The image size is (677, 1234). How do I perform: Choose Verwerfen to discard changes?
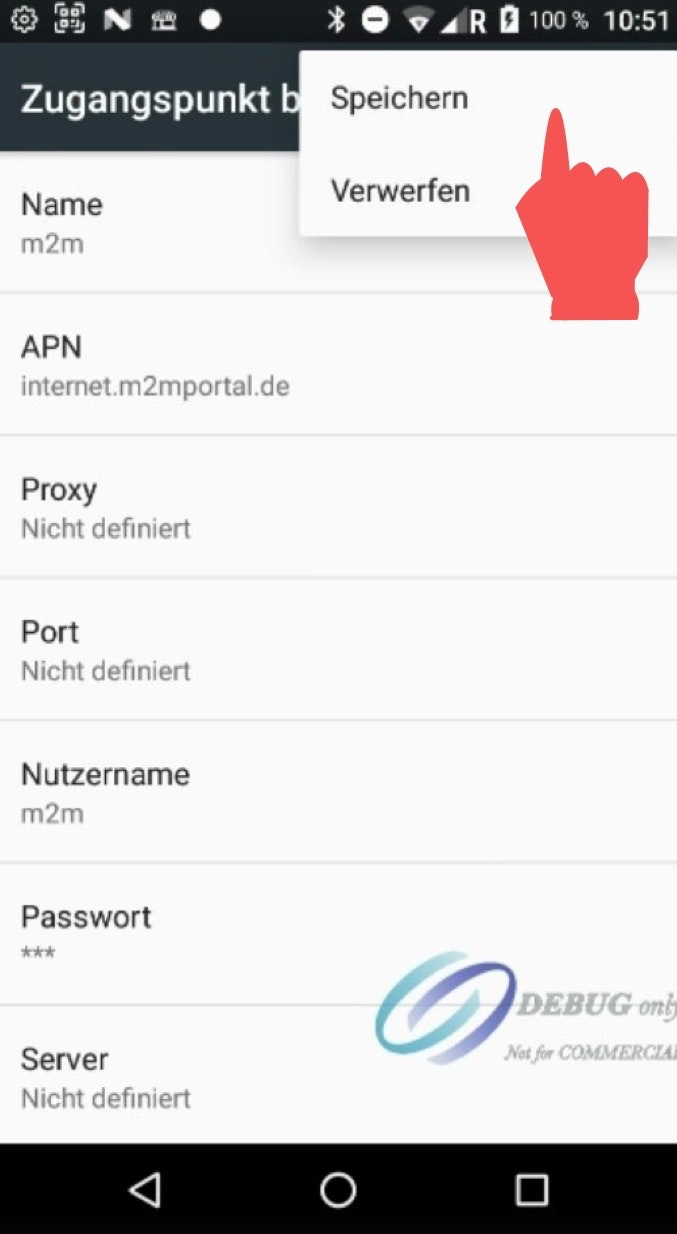pyautogui.click(x=400, y=190)
